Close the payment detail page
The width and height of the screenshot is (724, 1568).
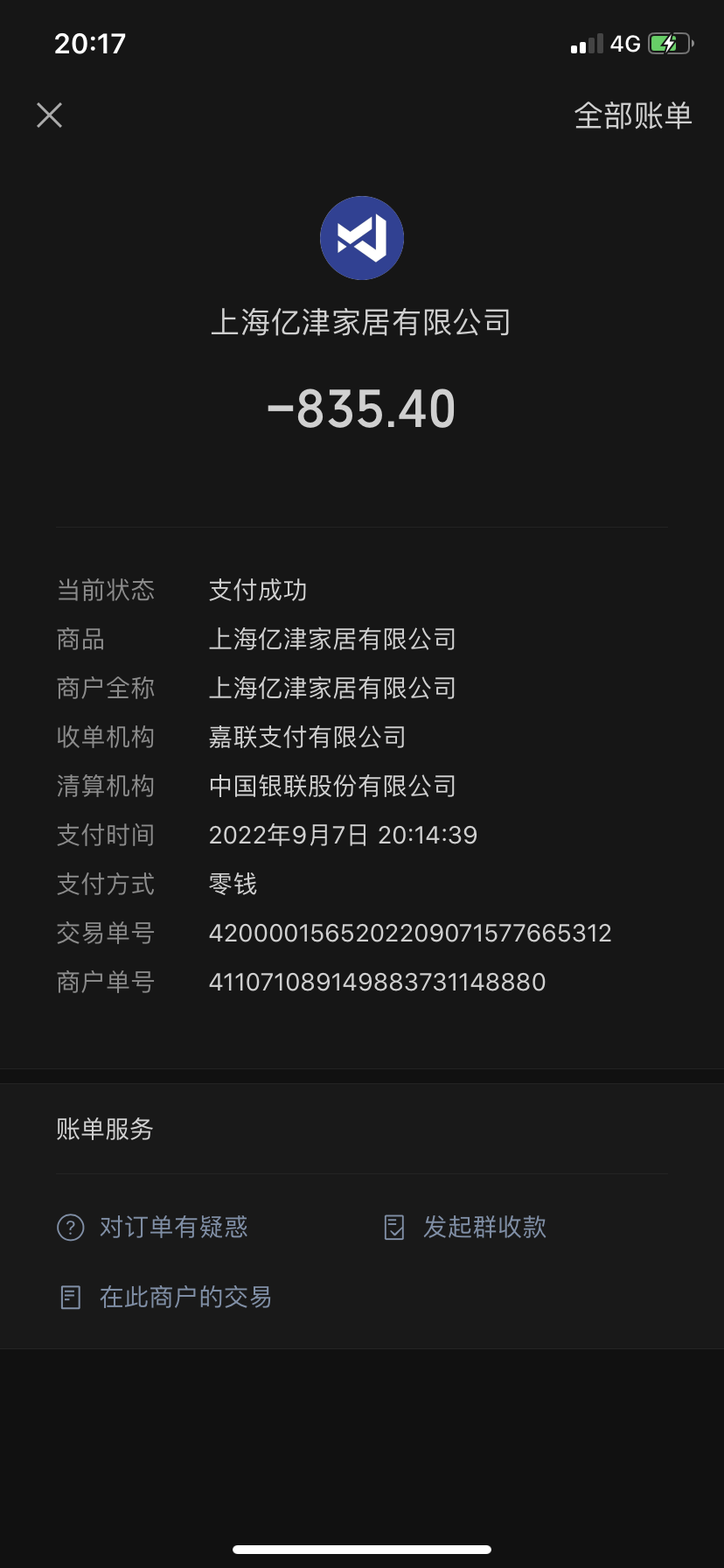click(x=50, y=115)
